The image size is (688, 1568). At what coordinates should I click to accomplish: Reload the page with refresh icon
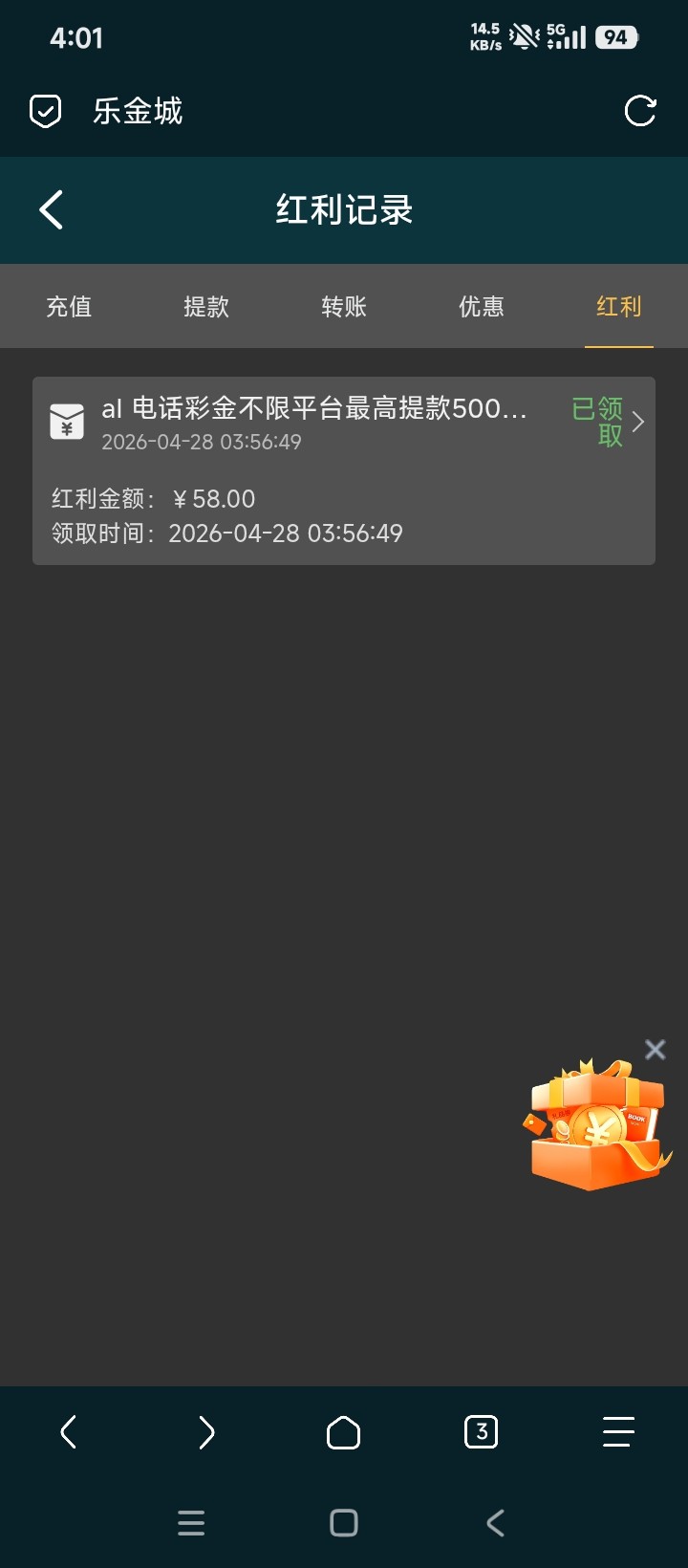[639, 111]
